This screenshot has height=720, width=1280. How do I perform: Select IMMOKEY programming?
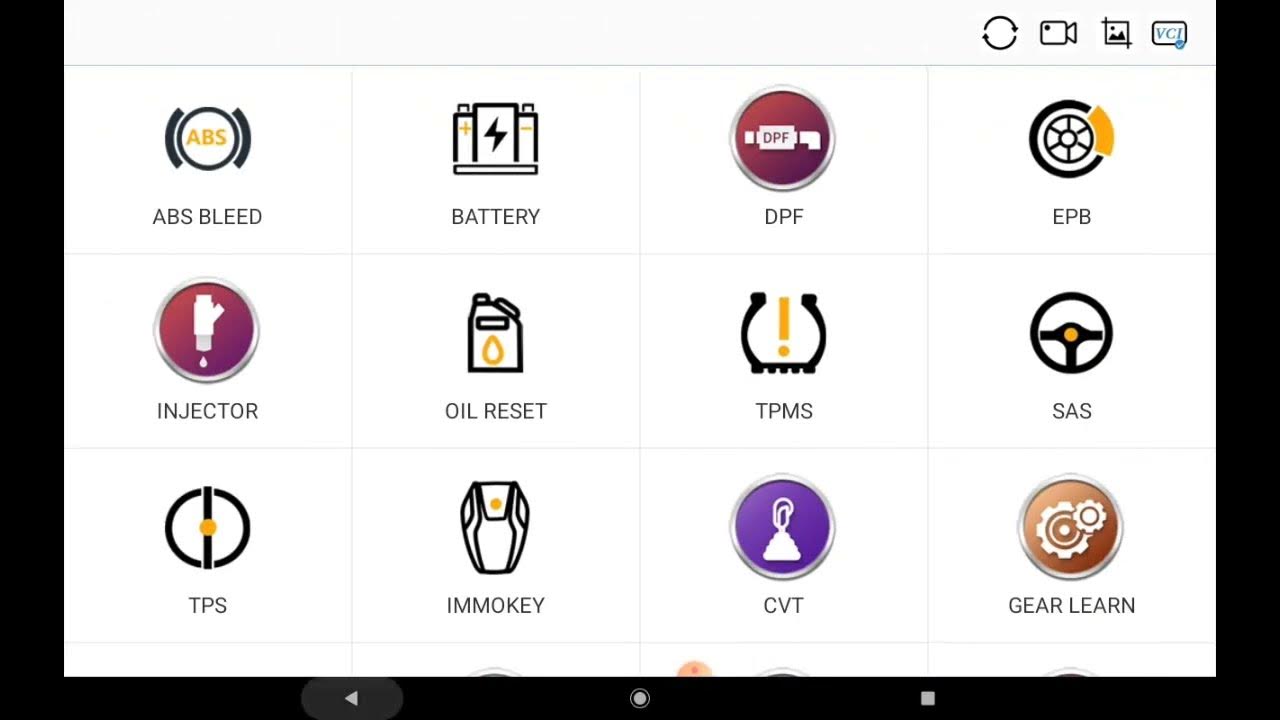click(495, 547)
